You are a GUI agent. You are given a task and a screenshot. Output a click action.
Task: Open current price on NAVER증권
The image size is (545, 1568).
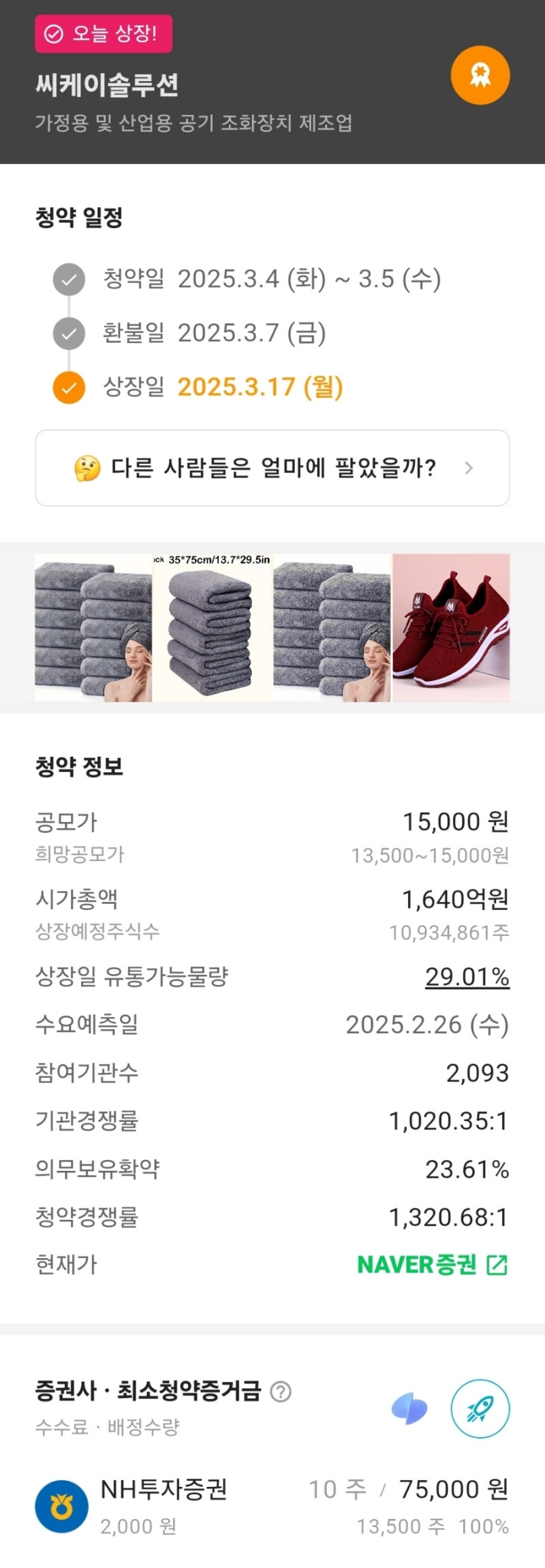point(433,1265)
